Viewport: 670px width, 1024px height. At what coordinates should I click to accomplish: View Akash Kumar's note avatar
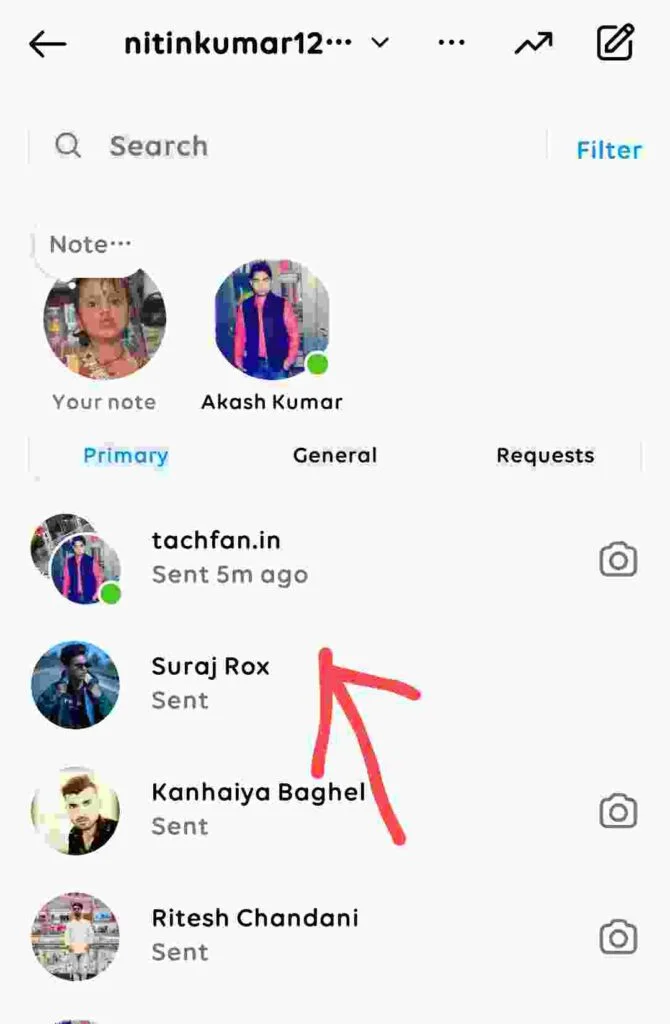(x=272, y=320)
